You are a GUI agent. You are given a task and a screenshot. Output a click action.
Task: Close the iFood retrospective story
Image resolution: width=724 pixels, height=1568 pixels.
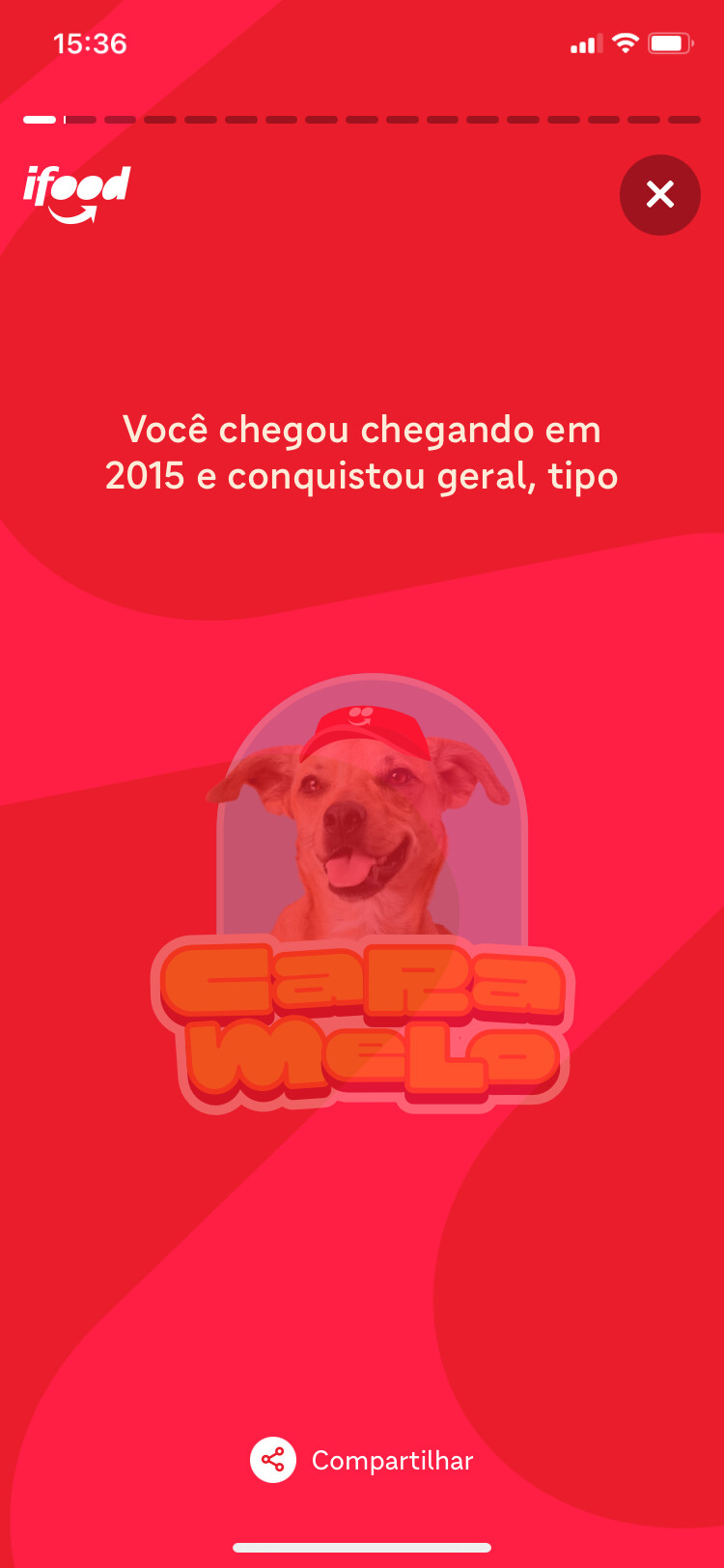660,195
